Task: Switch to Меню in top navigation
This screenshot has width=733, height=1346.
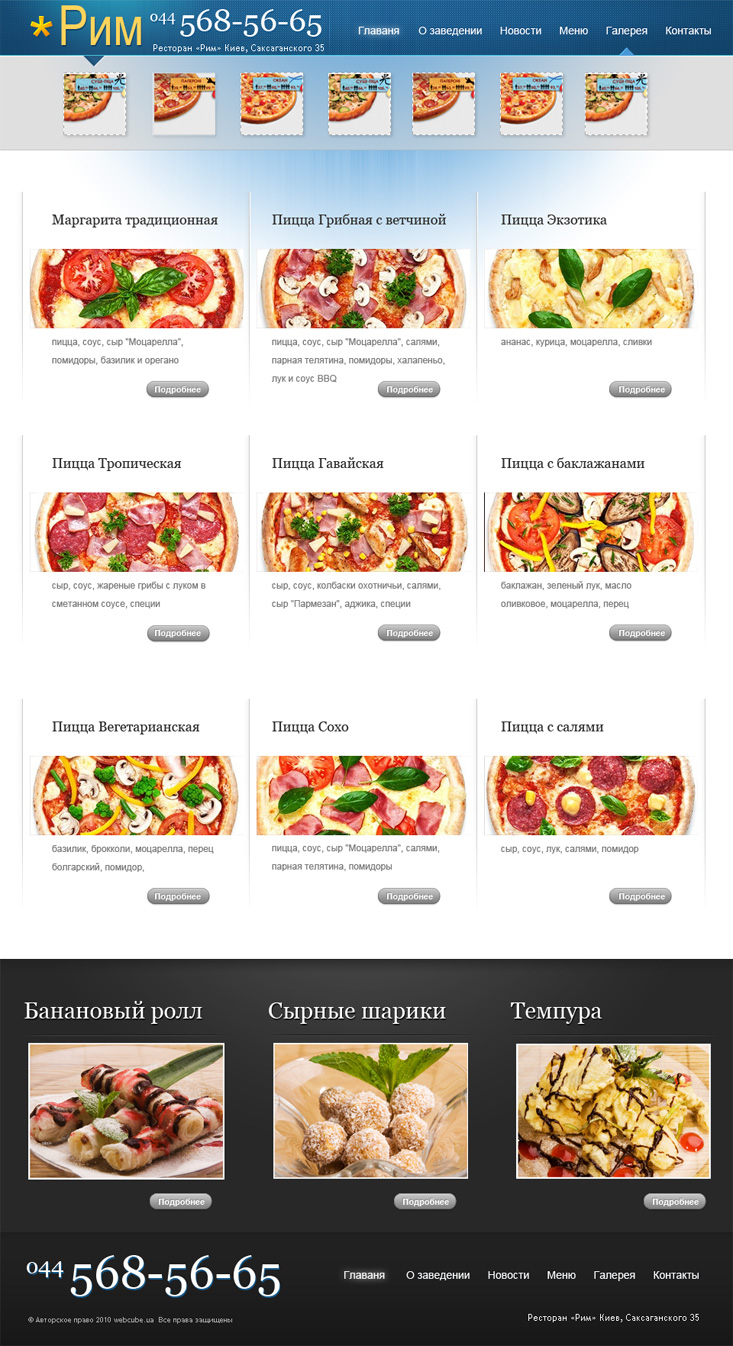Action: coord(573,31)
